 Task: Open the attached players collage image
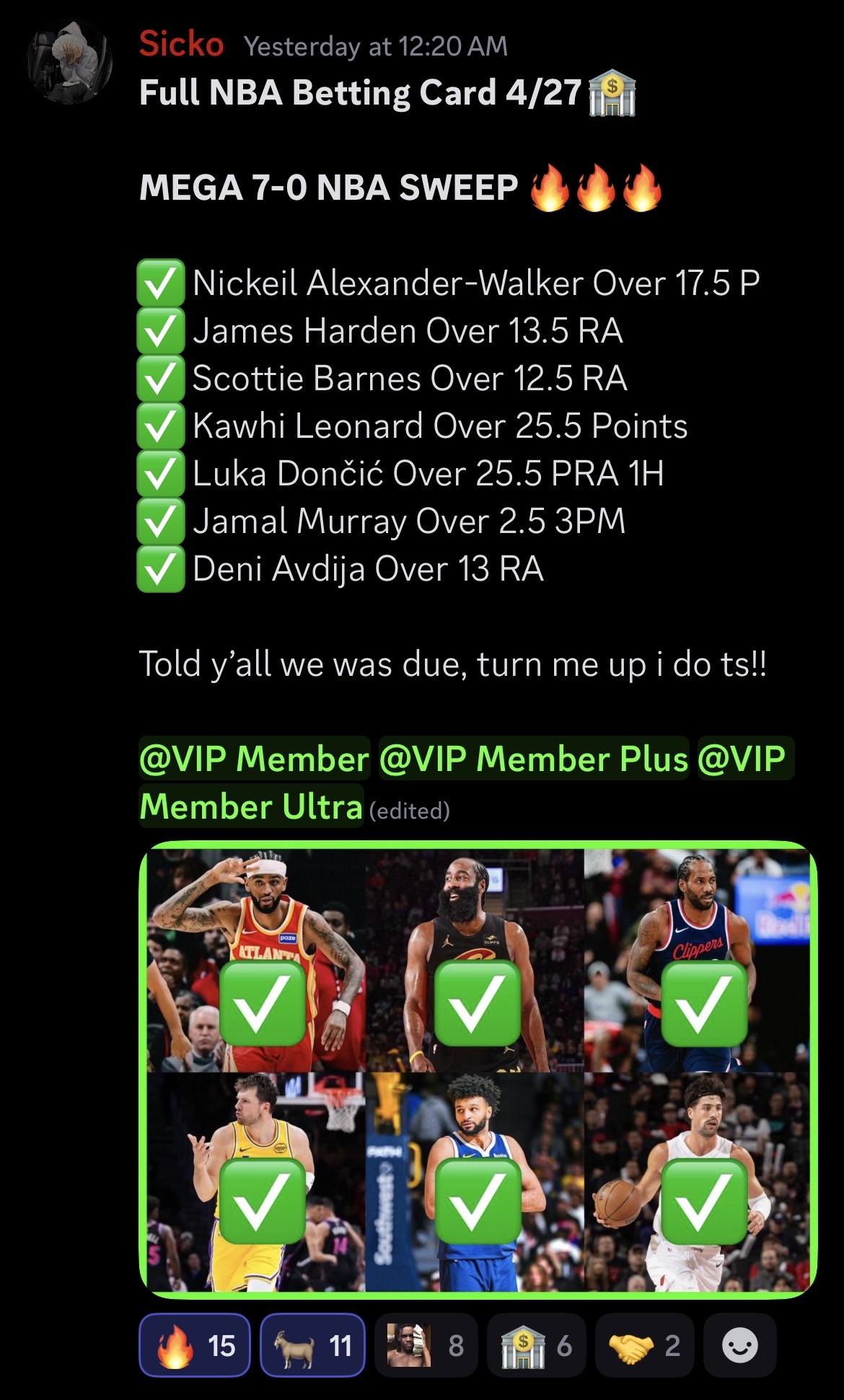(x=478, y=1069)
